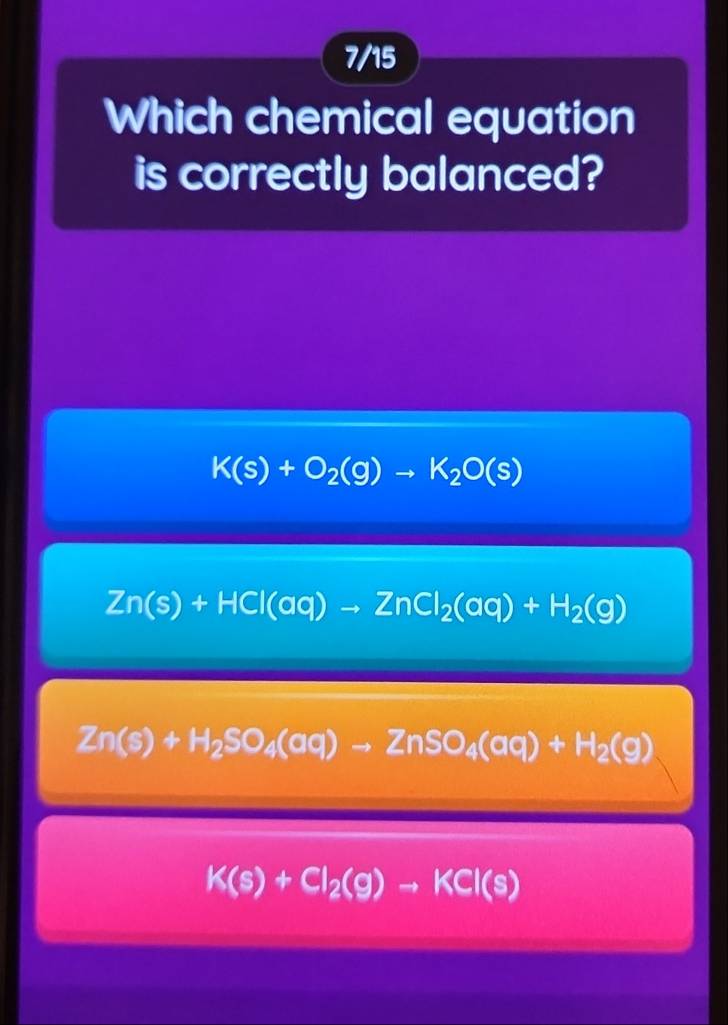
Task: Select the answer K(s) + O2(g) → K2O(s)
Action: [366, 469]
